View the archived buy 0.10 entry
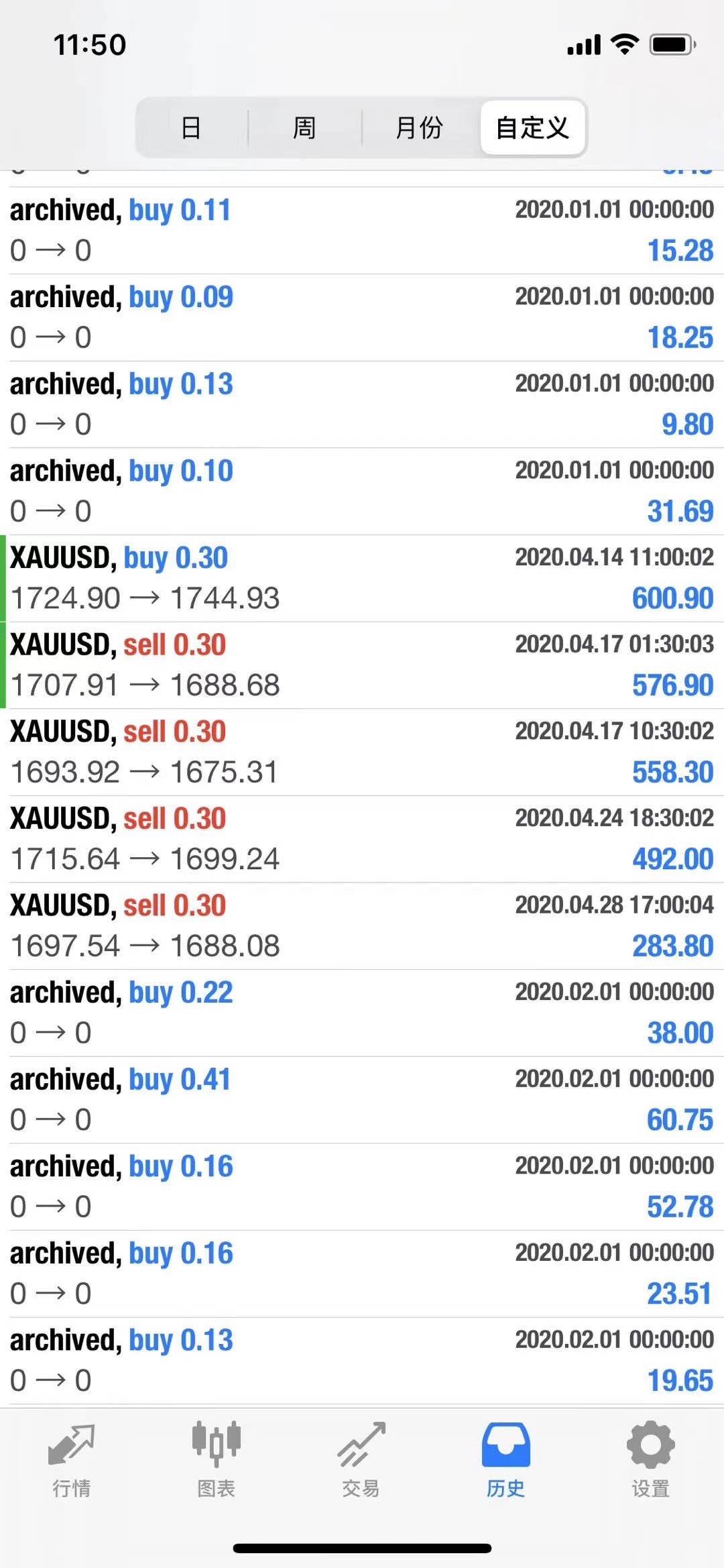The height and width of the screenshot is (1568, 724). (362, 492)
